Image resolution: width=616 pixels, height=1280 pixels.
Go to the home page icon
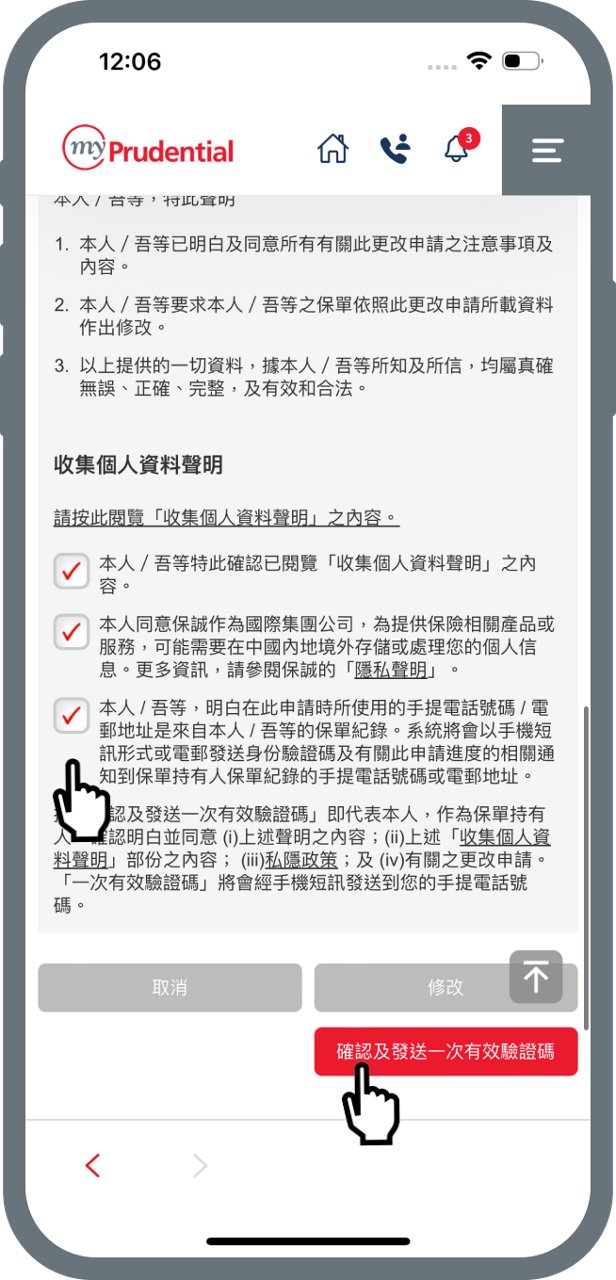click(x=333, y=149)
